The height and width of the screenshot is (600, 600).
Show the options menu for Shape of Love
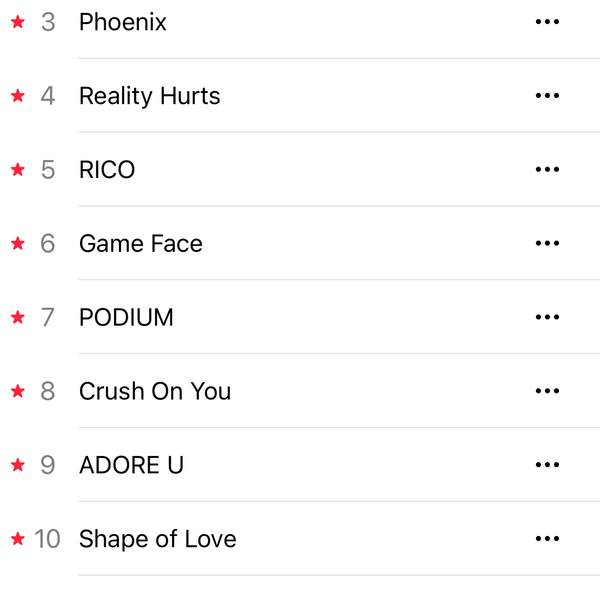coord(547,539)
